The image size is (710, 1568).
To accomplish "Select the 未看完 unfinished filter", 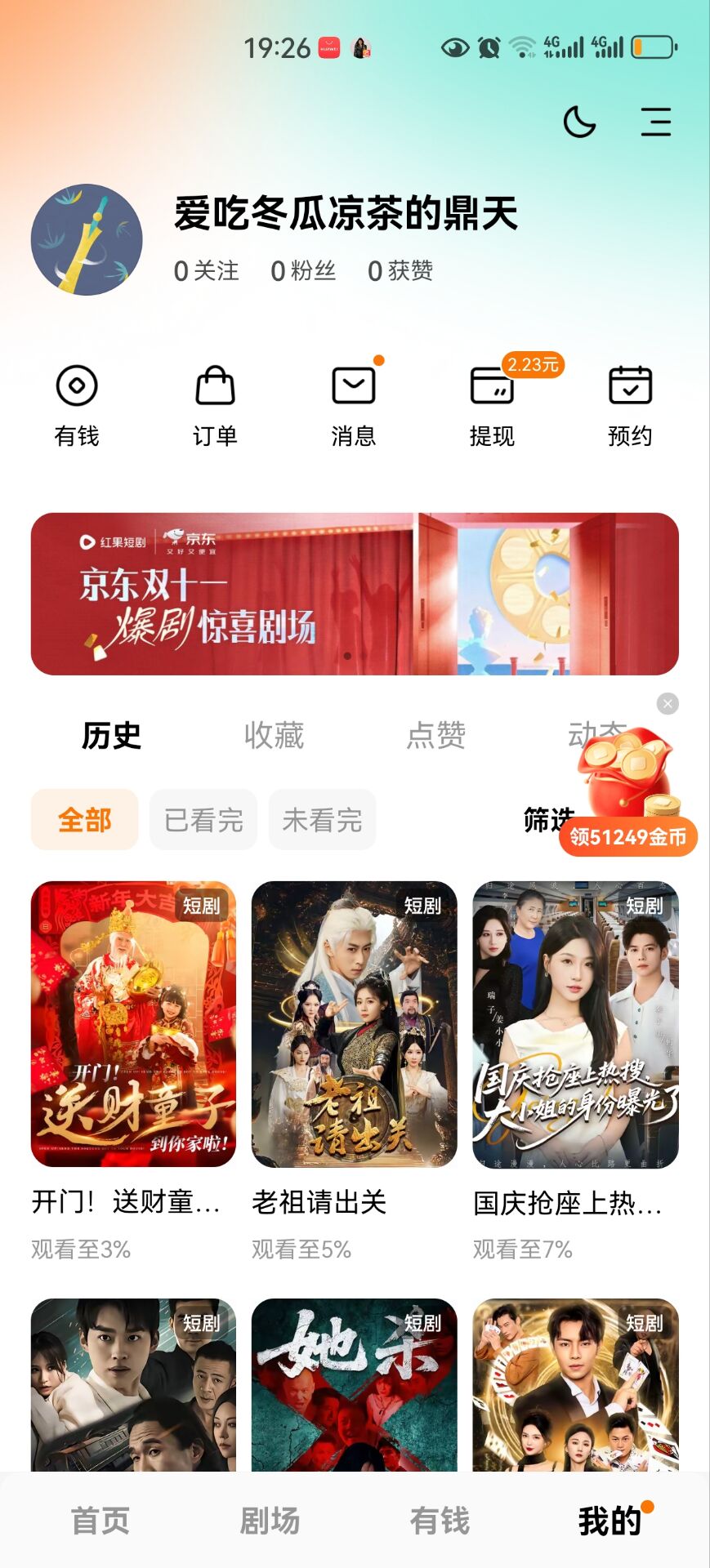I will (x=322, y=820).
